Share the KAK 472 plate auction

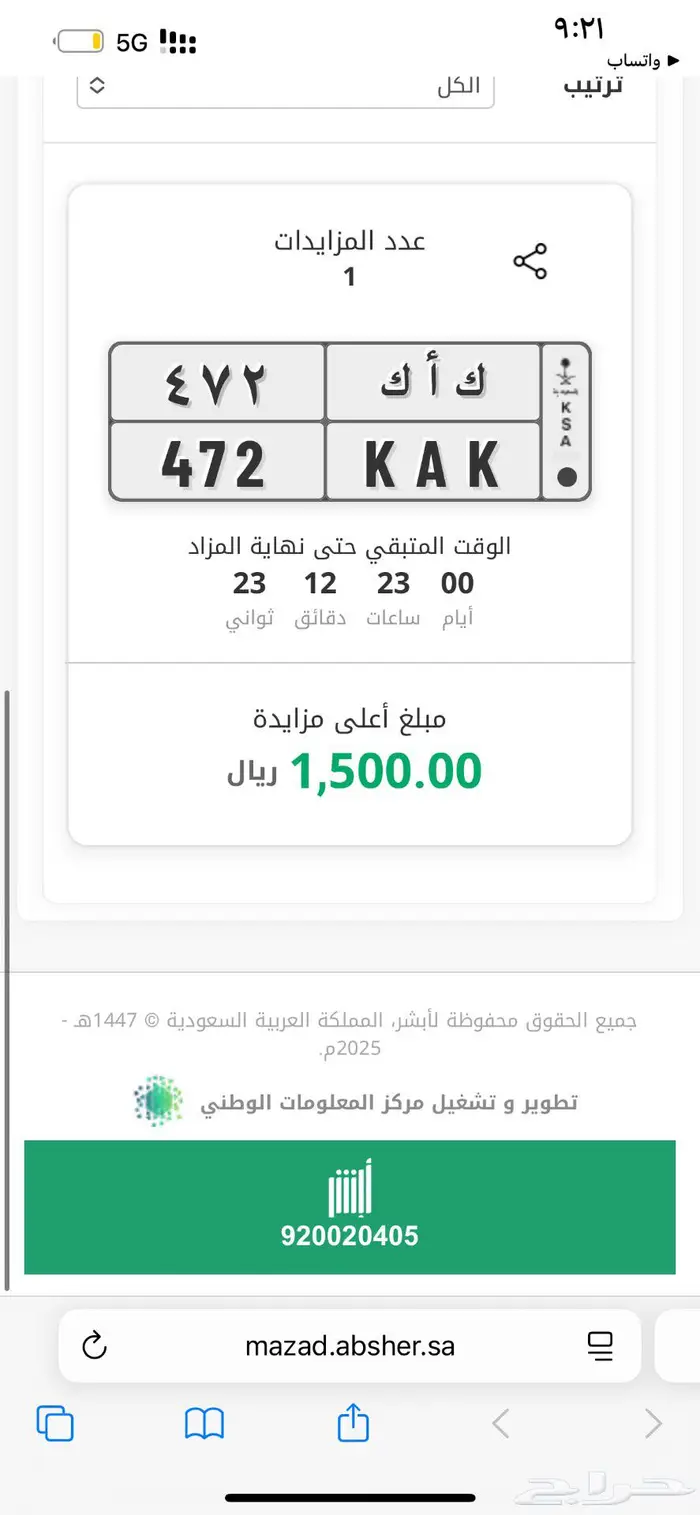pos(530,262)
